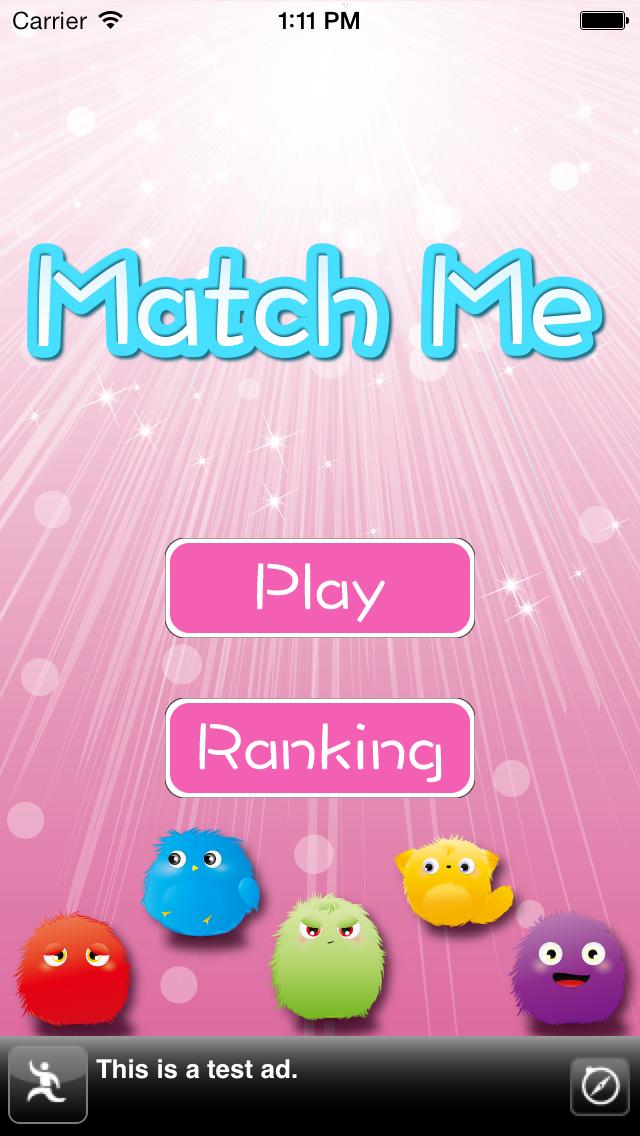640x1136 pixels.
Task: Start the game with the Play button
Action: [x=319, y=588]
